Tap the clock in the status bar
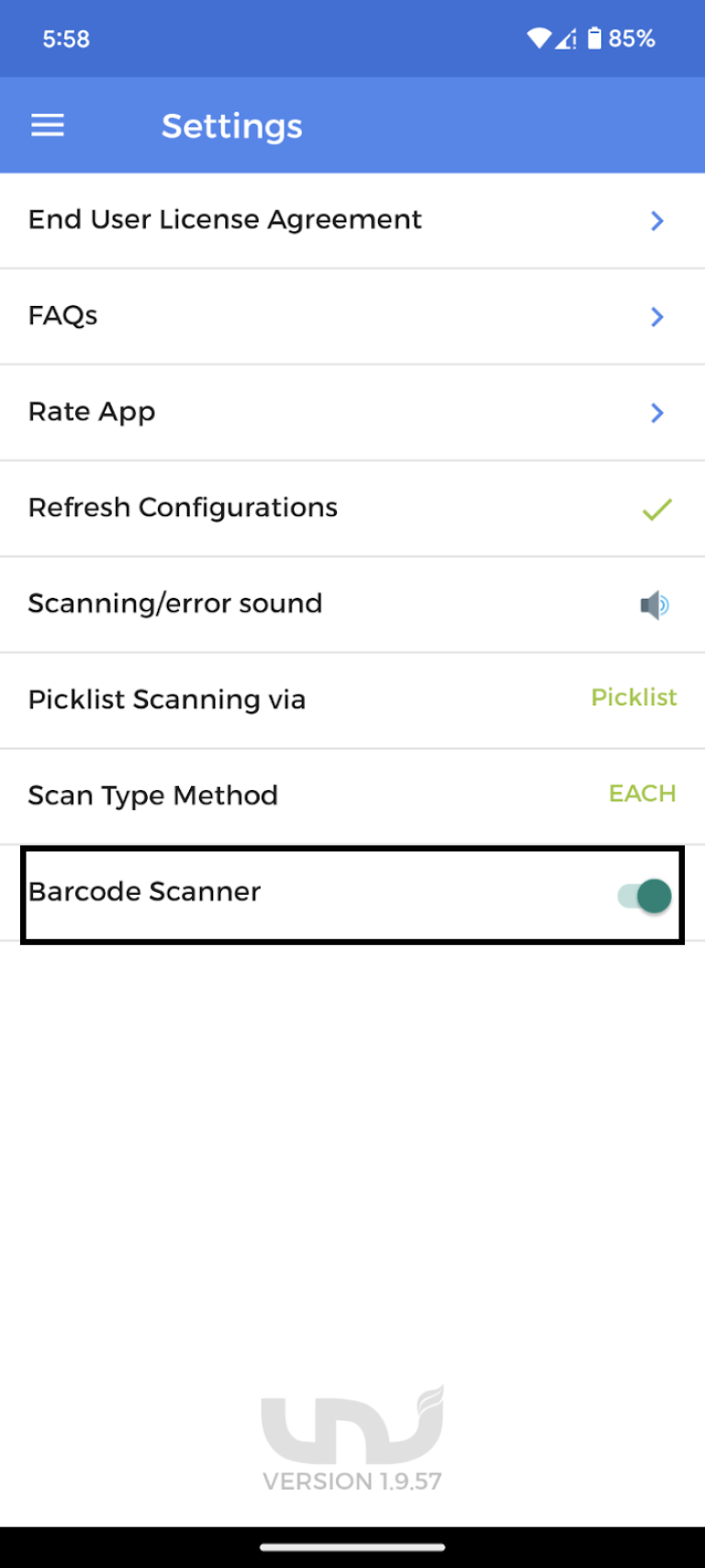Viewport: 705px width, 1568px height. (65, 39)
